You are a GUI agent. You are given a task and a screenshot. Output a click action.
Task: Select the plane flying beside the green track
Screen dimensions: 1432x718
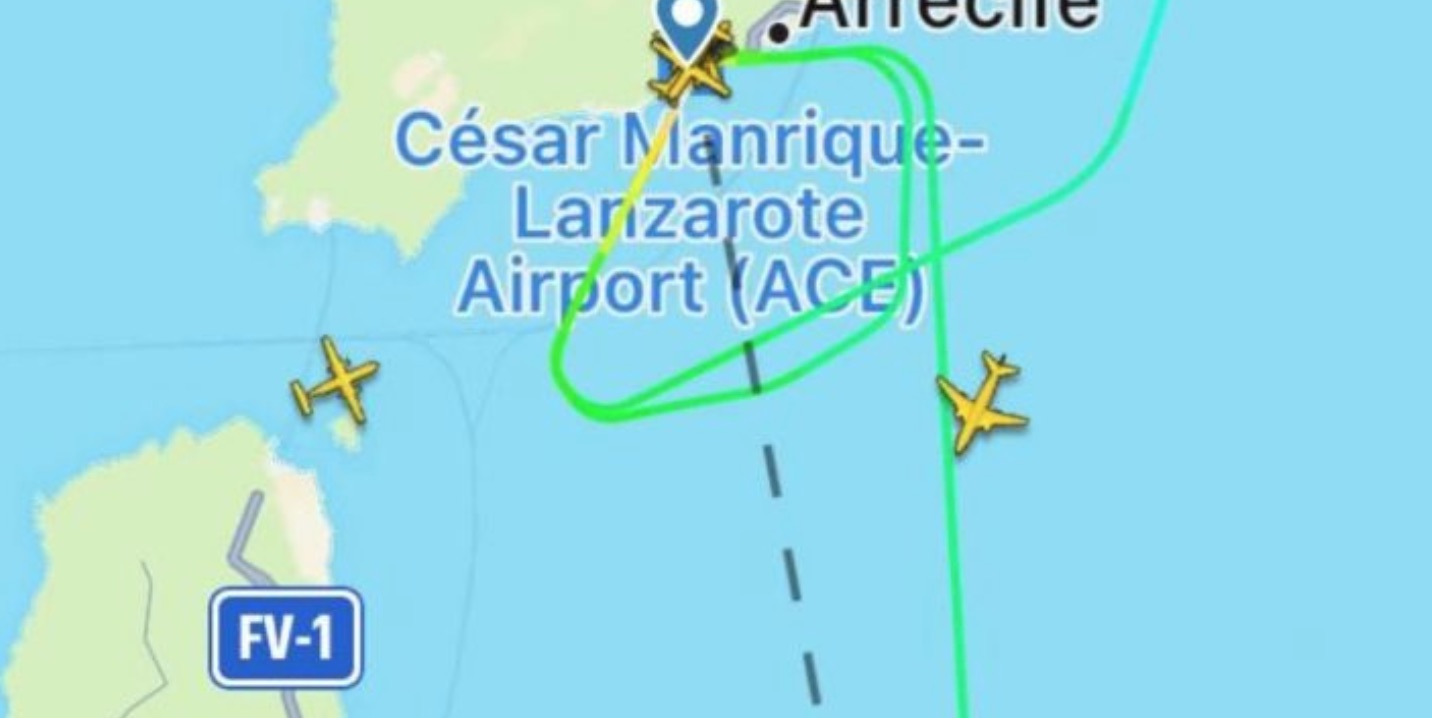pos(981,403)
